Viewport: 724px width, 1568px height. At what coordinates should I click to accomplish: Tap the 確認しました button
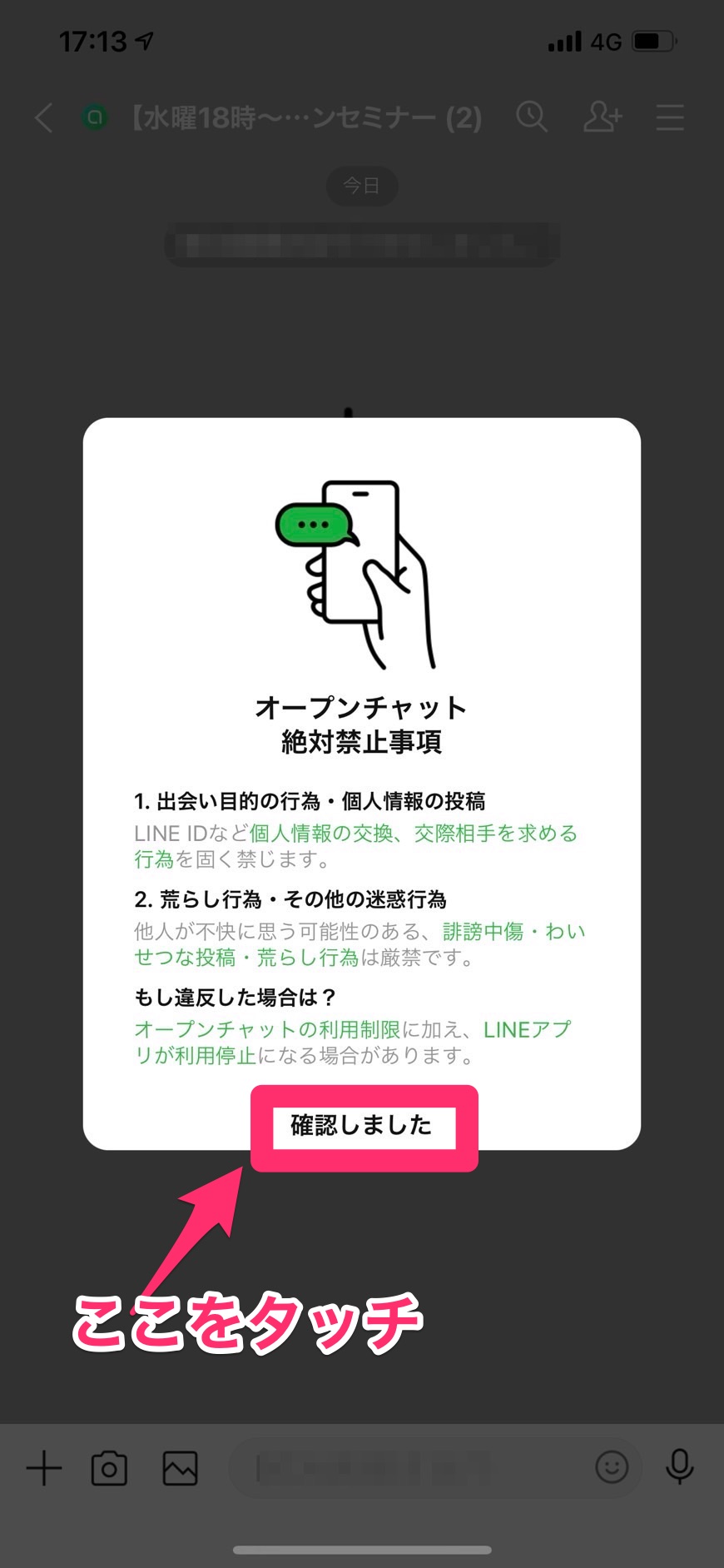(x=363, y=1127)
